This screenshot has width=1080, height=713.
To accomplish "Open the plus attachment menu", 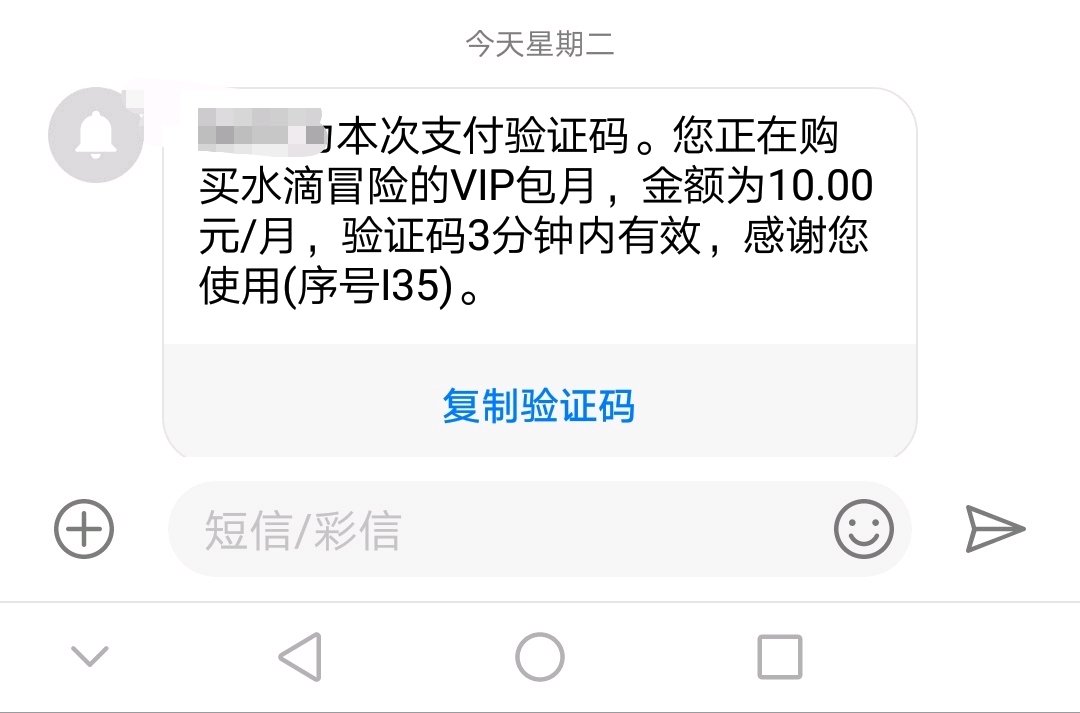I will (84, 528).
